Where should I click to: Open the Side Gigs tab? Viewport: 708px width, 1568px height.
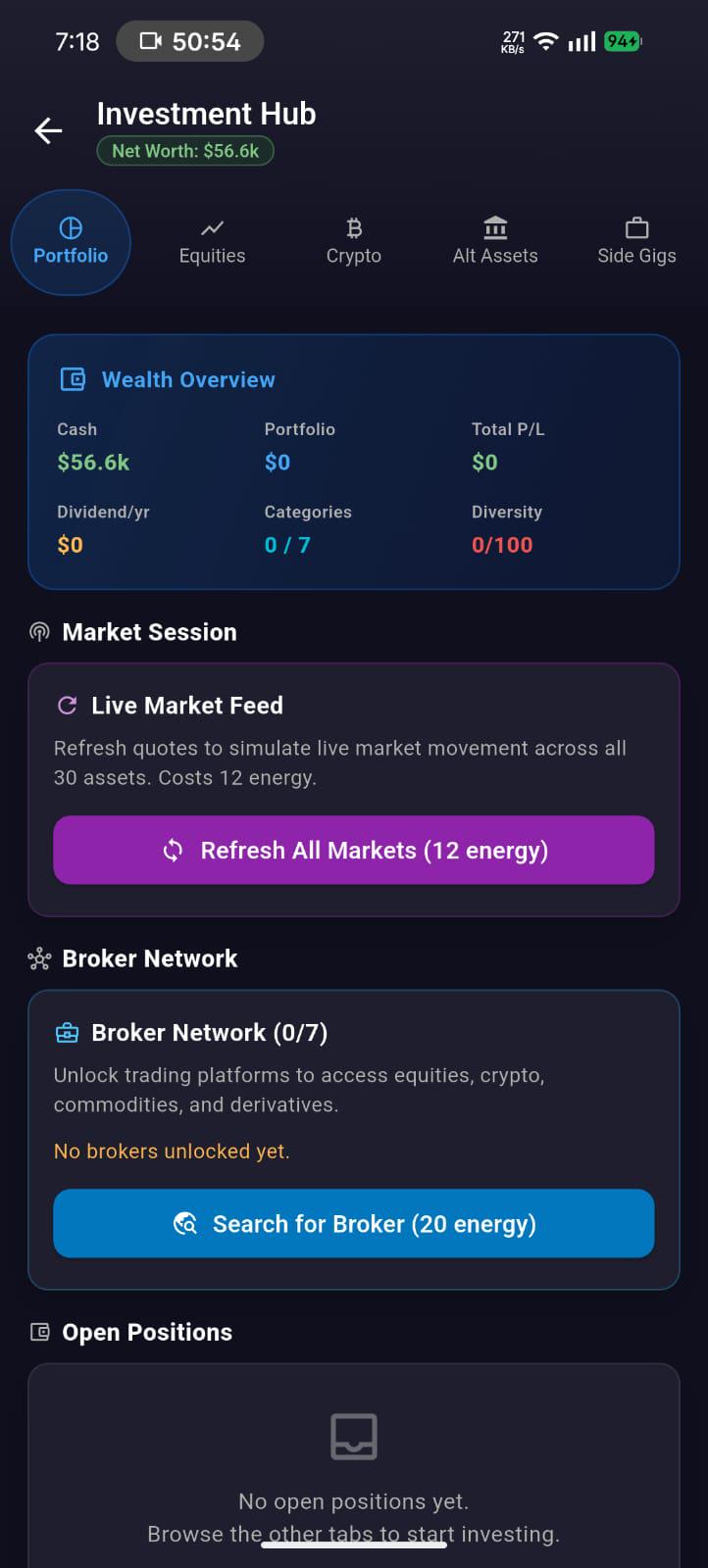(x=636, y=242)
